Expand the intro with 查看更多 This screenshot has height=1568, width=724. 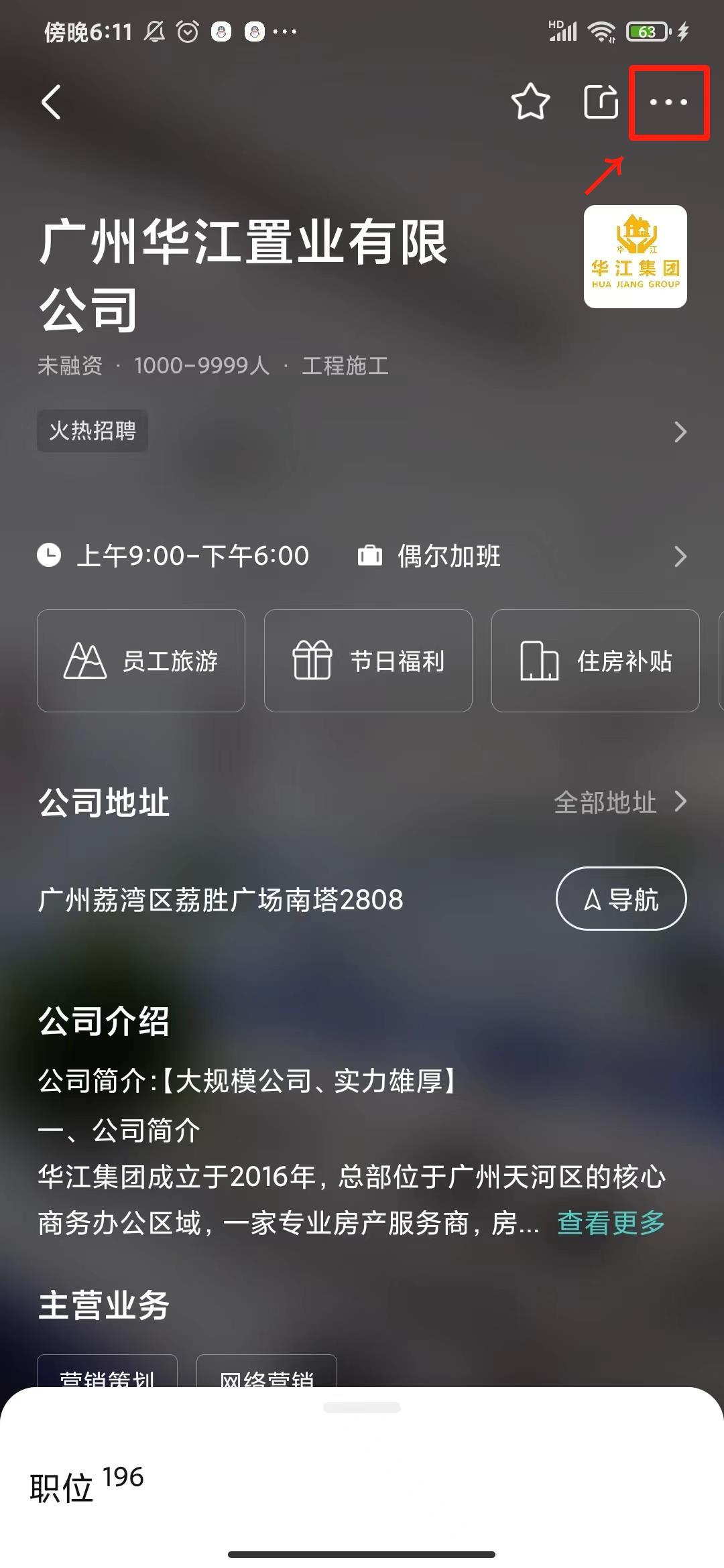tap(611, 1223)
